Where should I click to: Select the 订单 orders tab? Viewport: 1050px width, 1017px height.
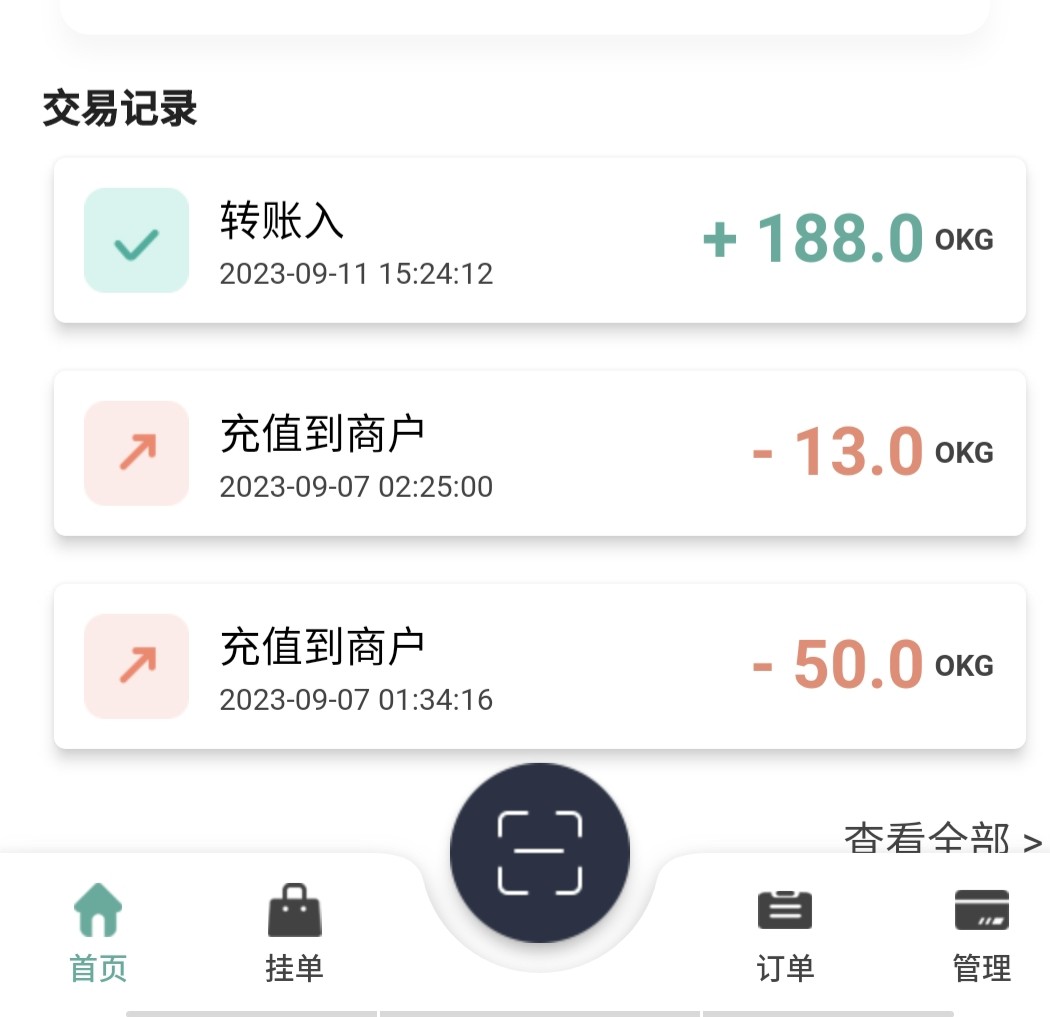(784, 933)
